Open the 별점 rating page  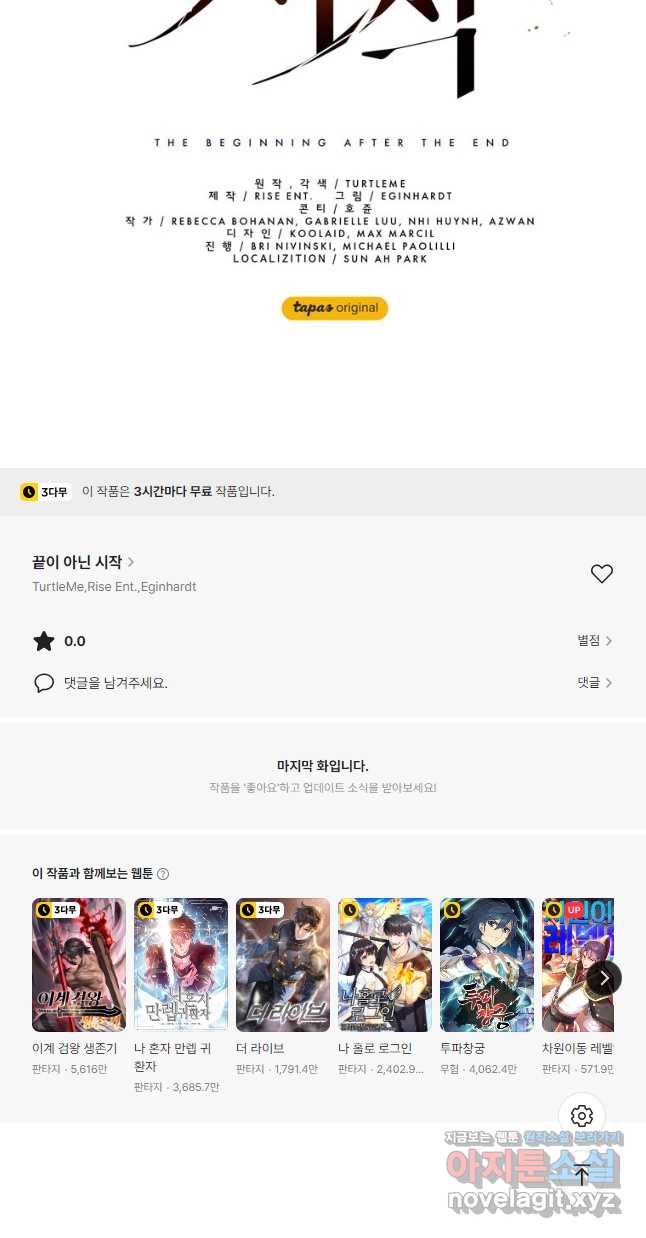[x=594, y=641]
